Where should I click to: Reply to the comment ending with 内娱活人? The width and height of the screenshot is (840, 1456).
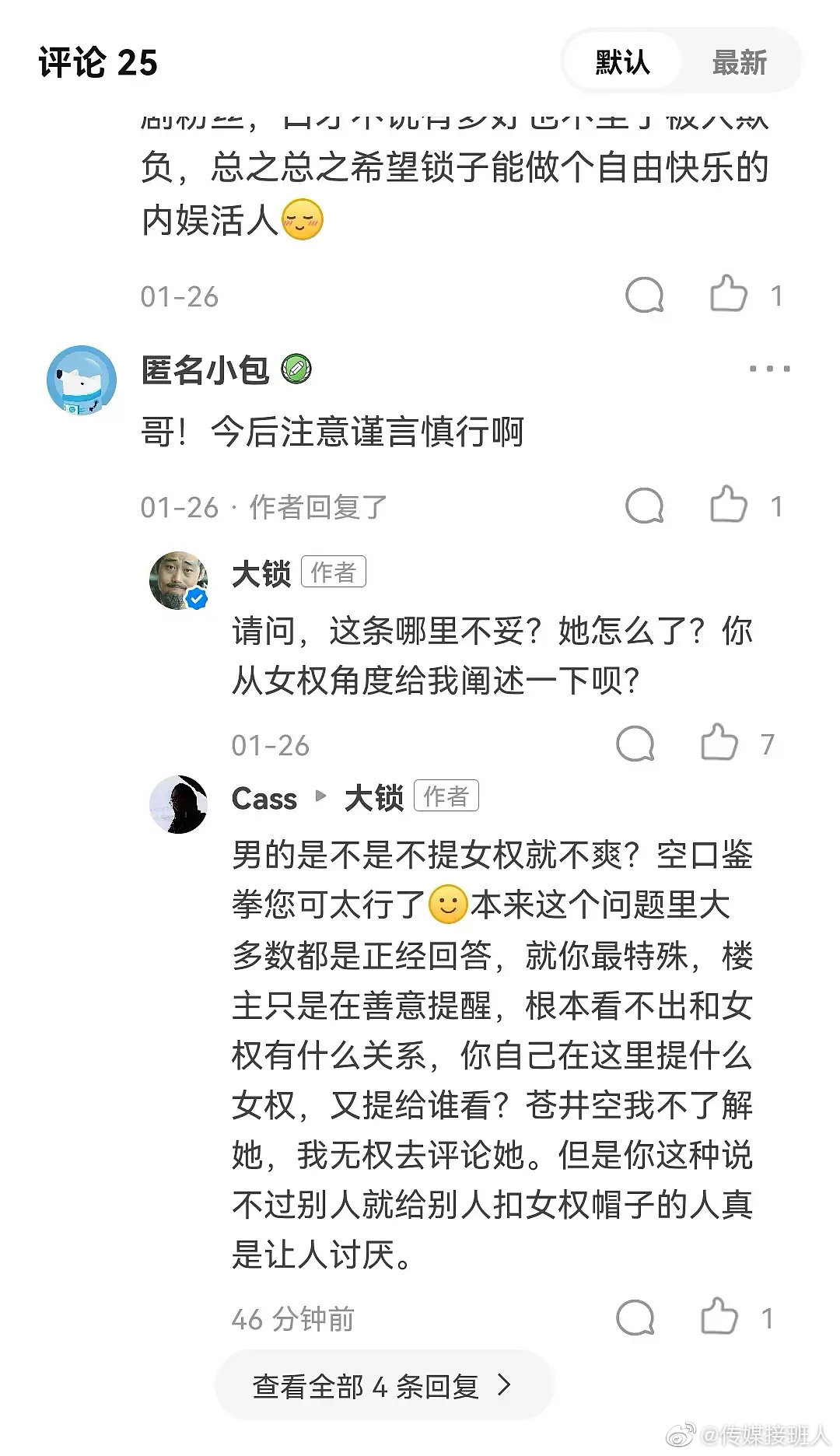coord(645,296)
